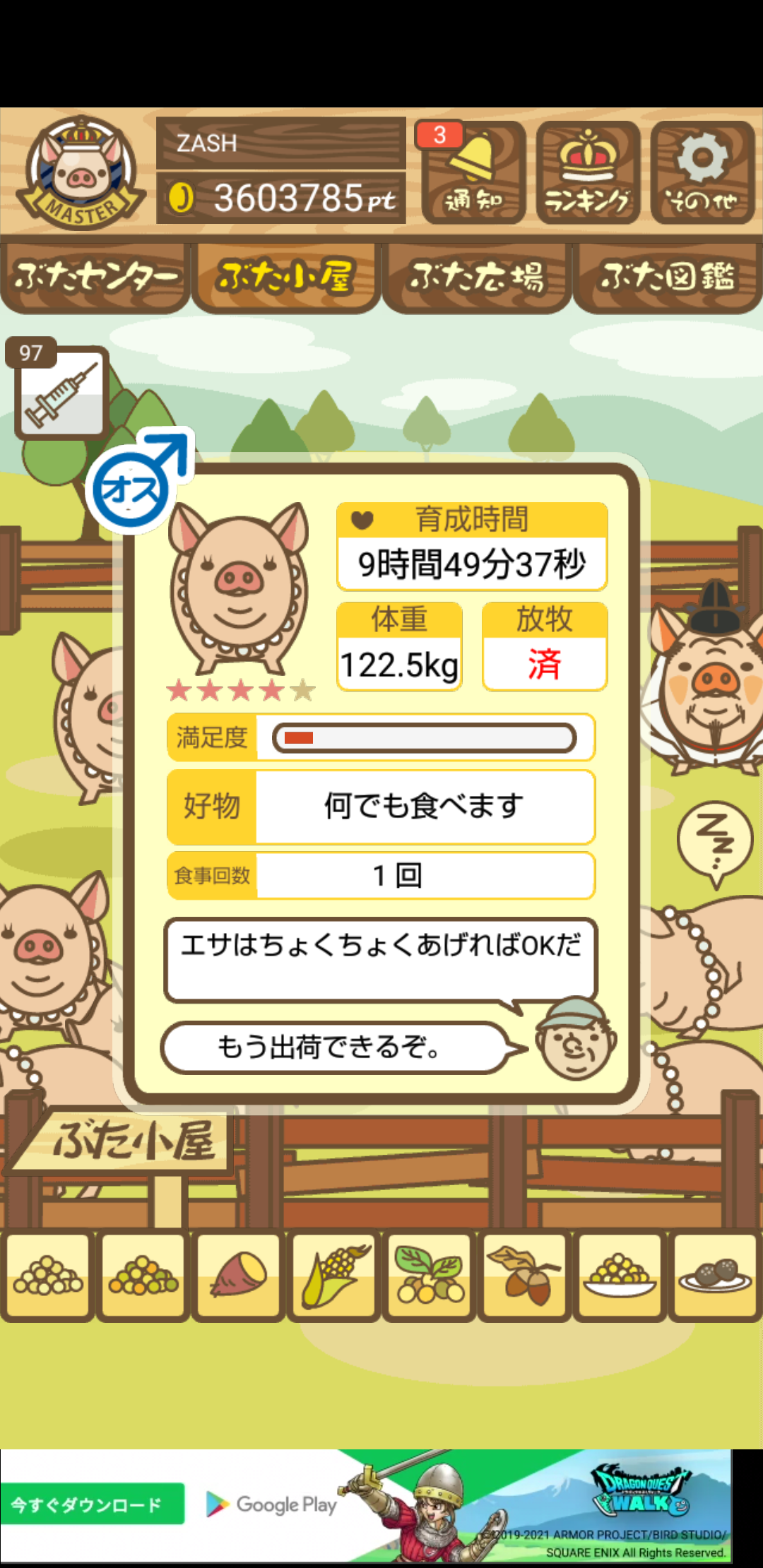The height and width of the screenshot is (1568, 763).
Task: Go to the ぶた広場 tab
Action: click(477, 278)
